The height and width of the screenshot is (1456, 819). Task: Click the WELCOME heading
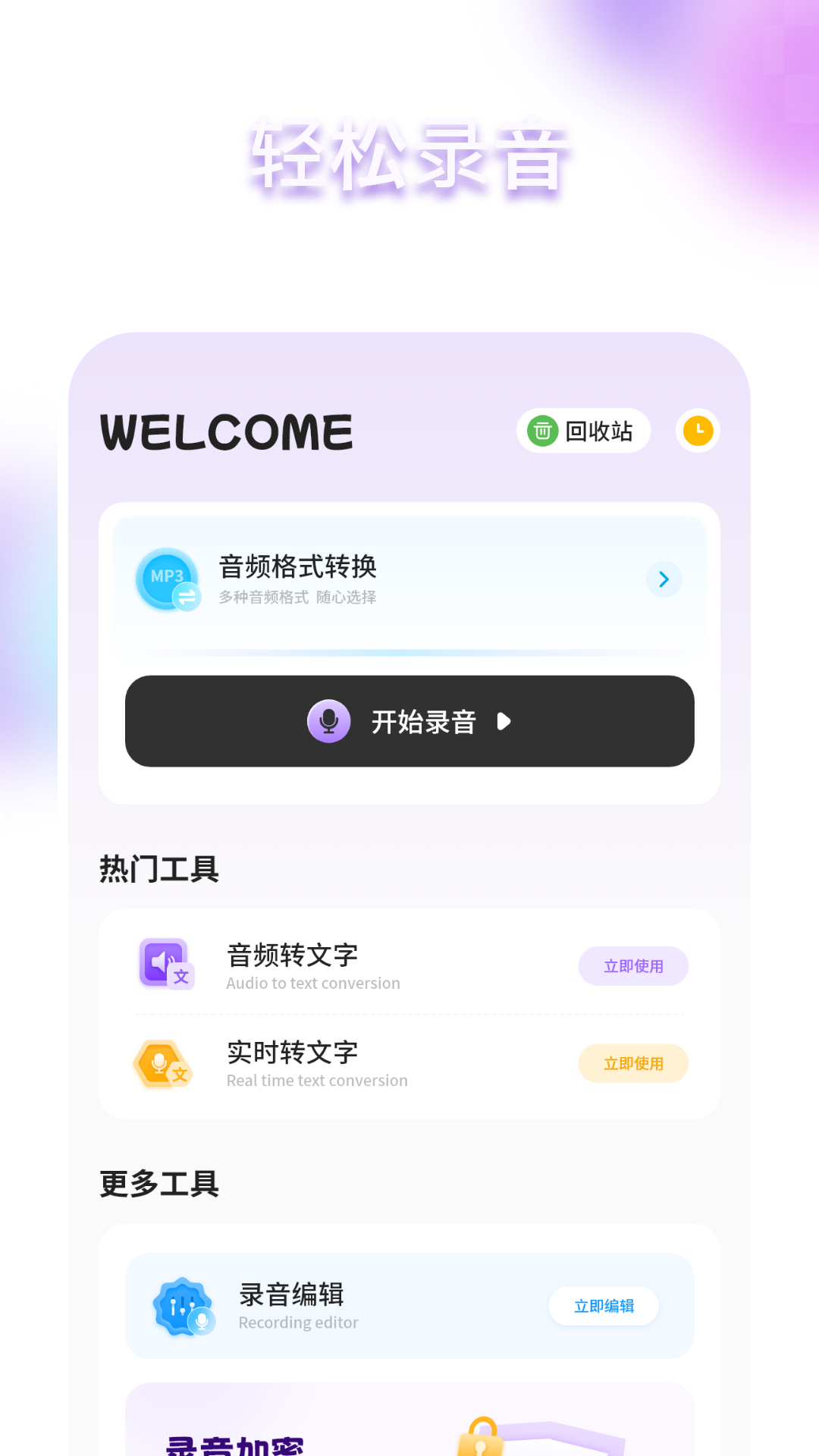tap(227, 431)
